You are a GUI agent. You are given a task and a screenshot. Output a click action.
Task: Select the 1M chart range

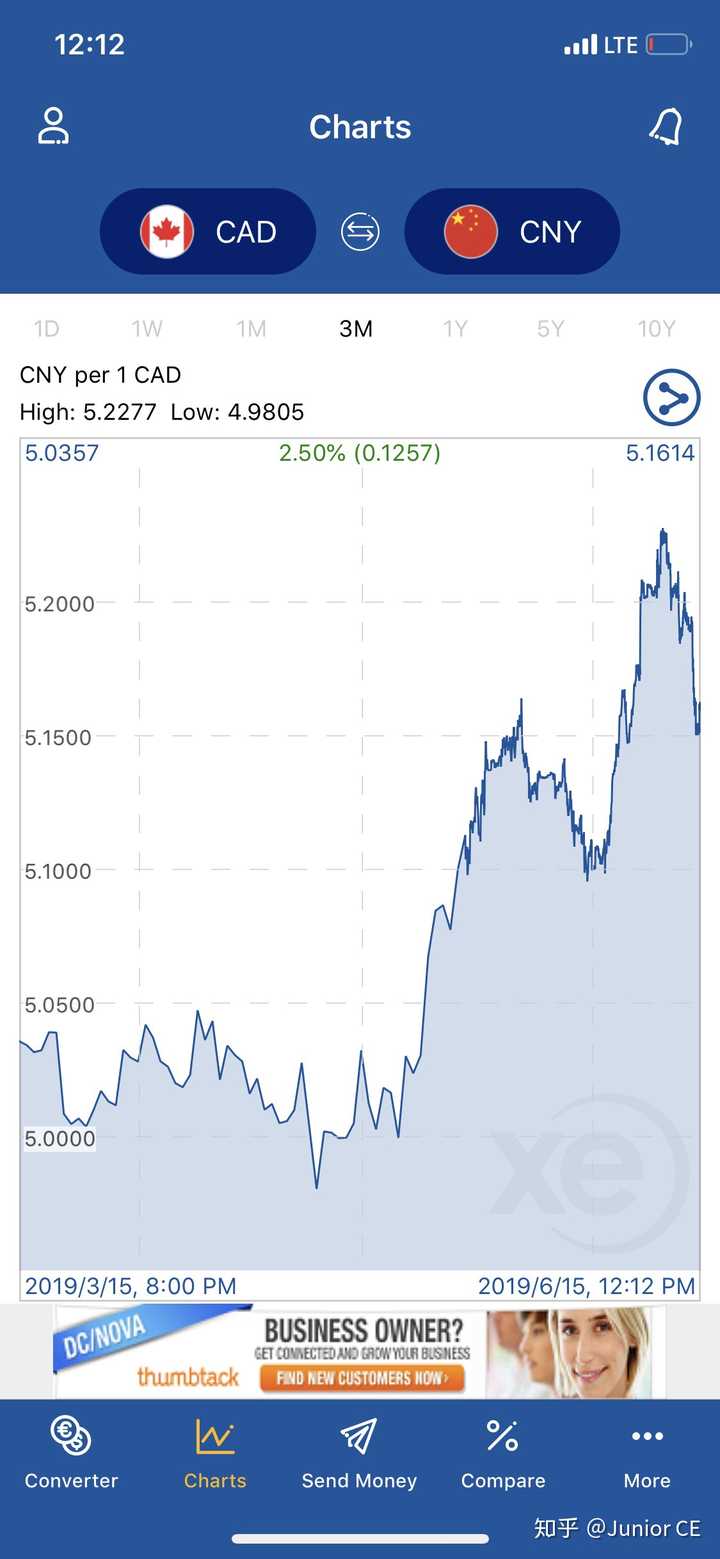(251, 329)
